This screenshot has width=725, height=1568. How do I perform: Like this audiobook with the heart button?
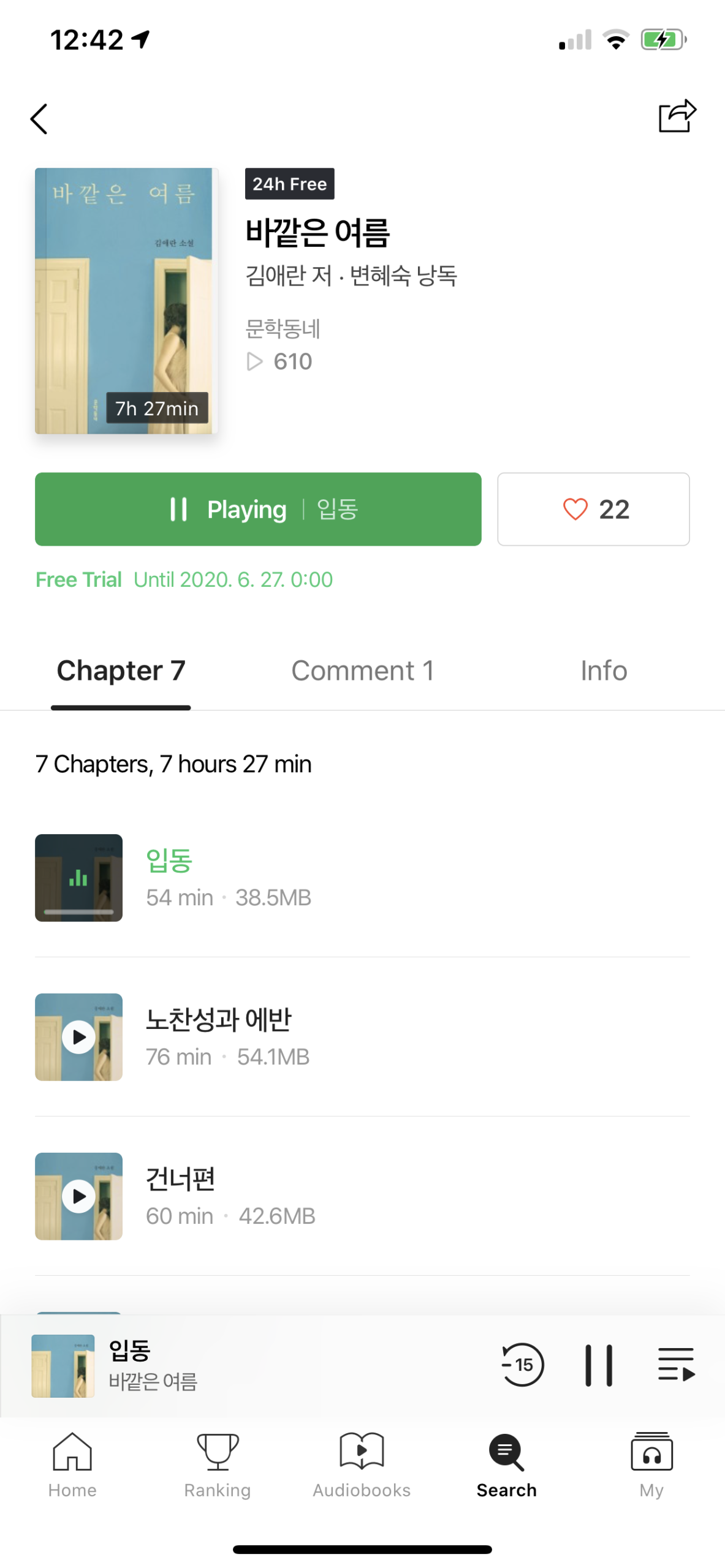point(593,509)
